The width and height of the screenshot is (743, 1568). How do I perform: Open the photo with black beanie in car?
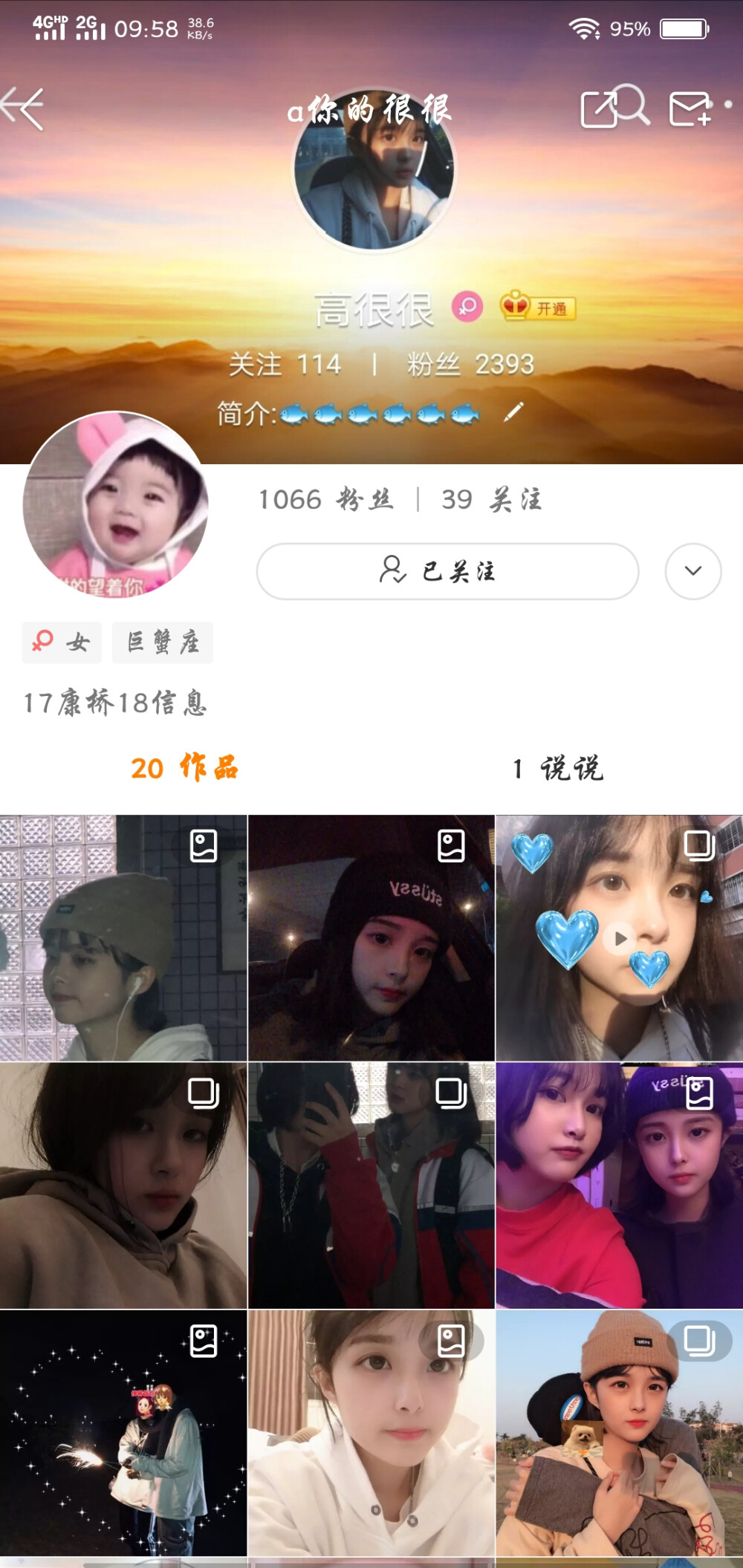pos(371,937)
